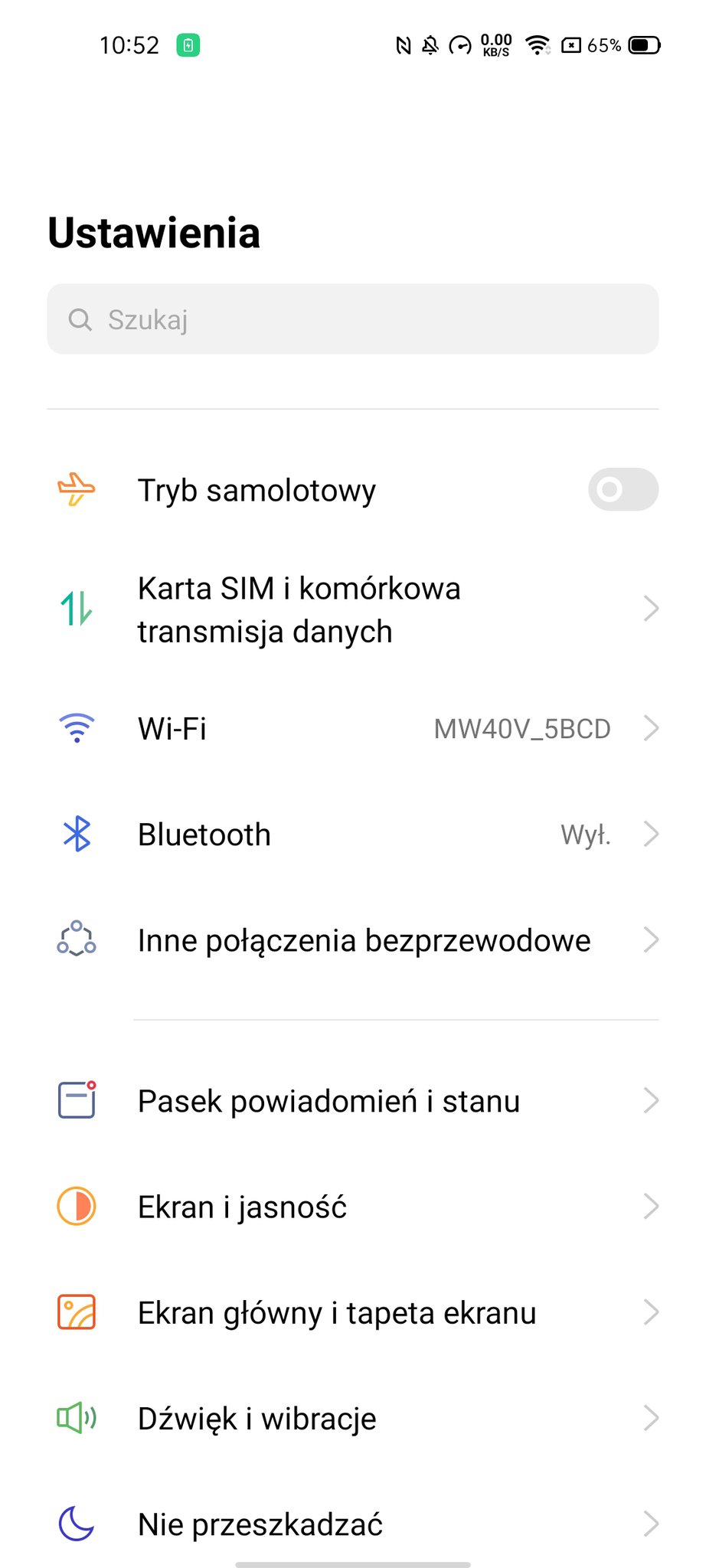Open Nie przeszkadzać settings
706x1568 pixels.
pos(352,1524)
